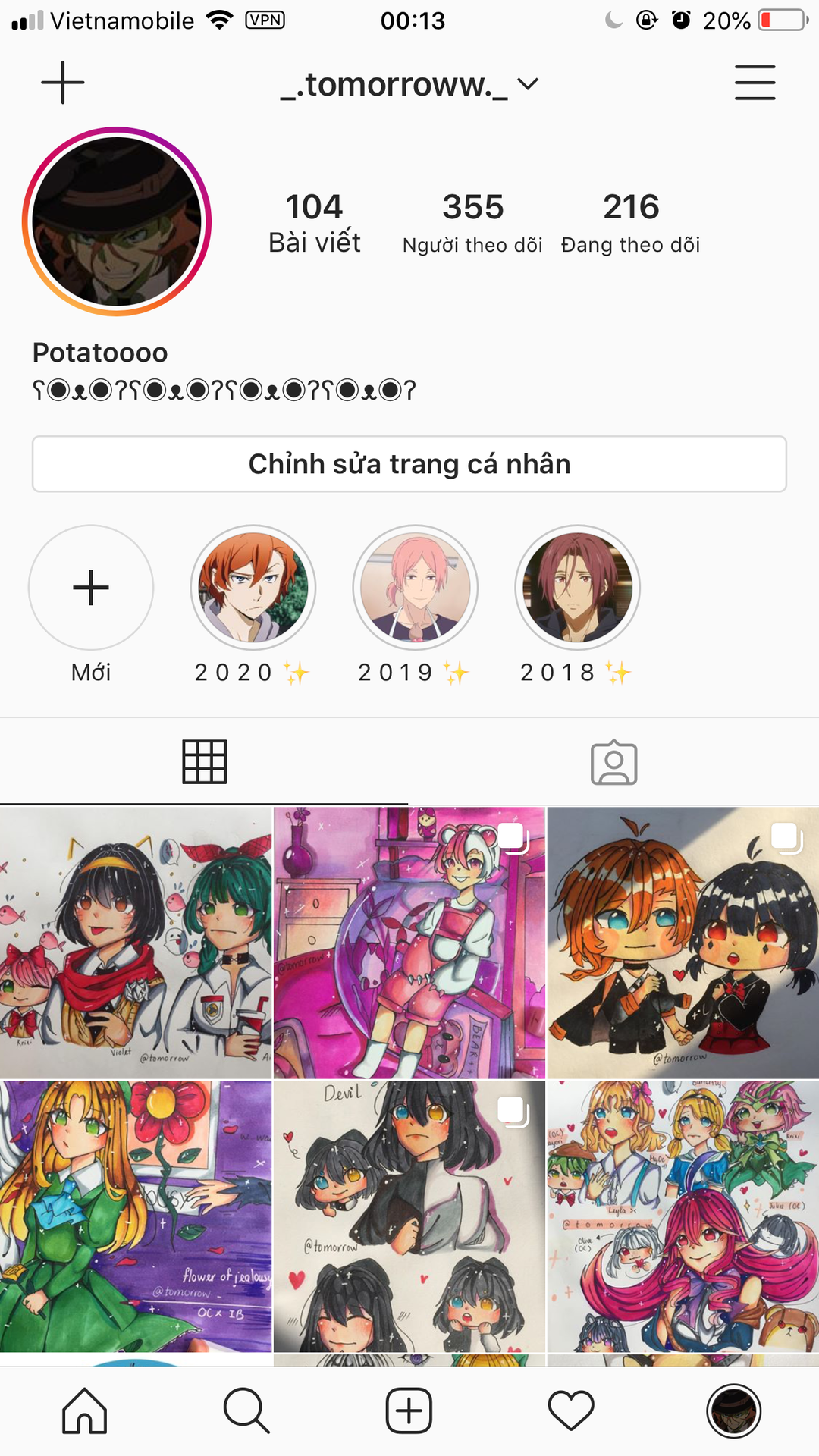The height and width of the screenshot is (1456, 819).
Task: Open the 216 following list
Action: tap(630, 221)
